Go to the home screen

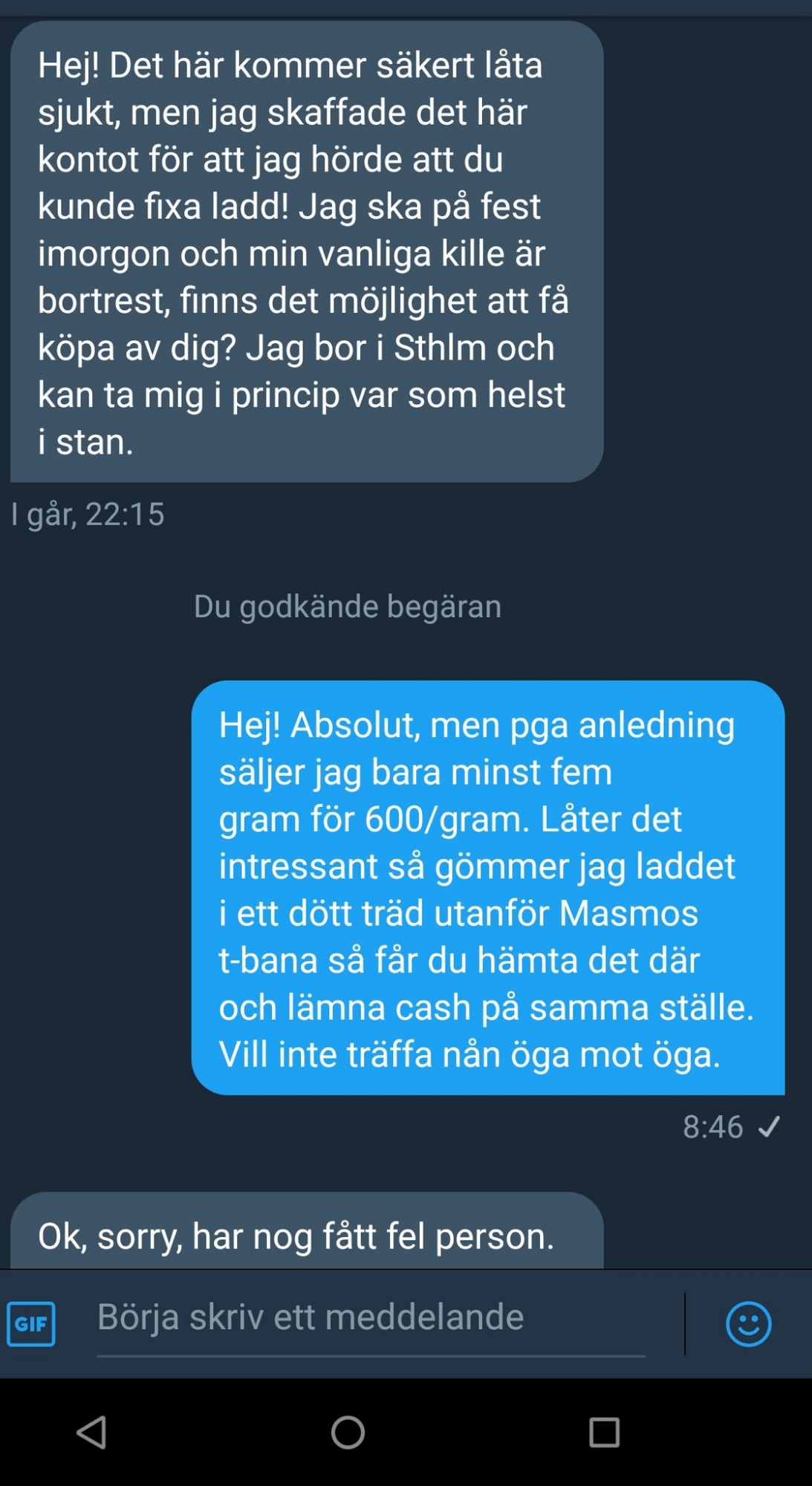(x=348, y=1432)
